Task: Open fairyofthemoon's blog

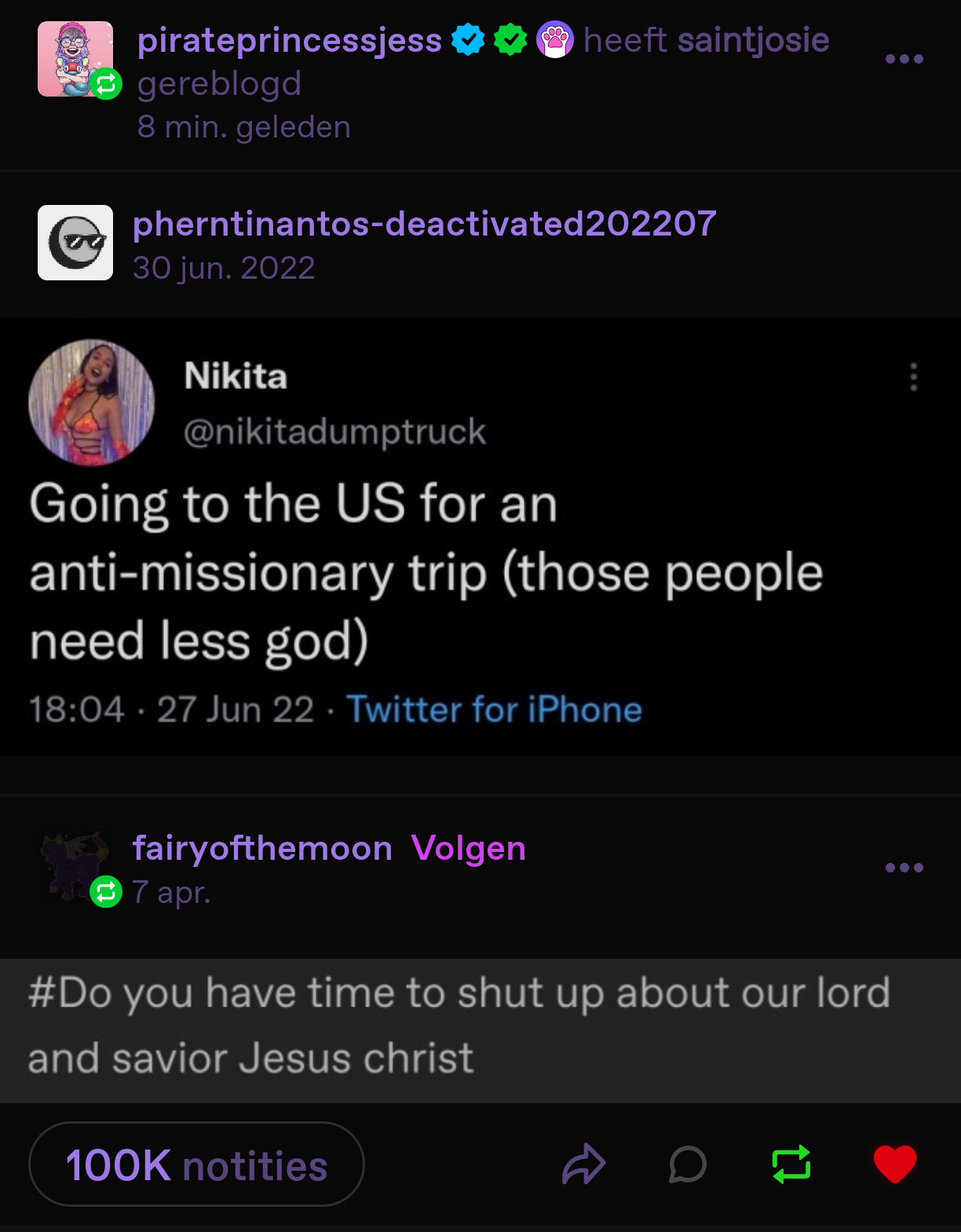Action: coord(262,849)
